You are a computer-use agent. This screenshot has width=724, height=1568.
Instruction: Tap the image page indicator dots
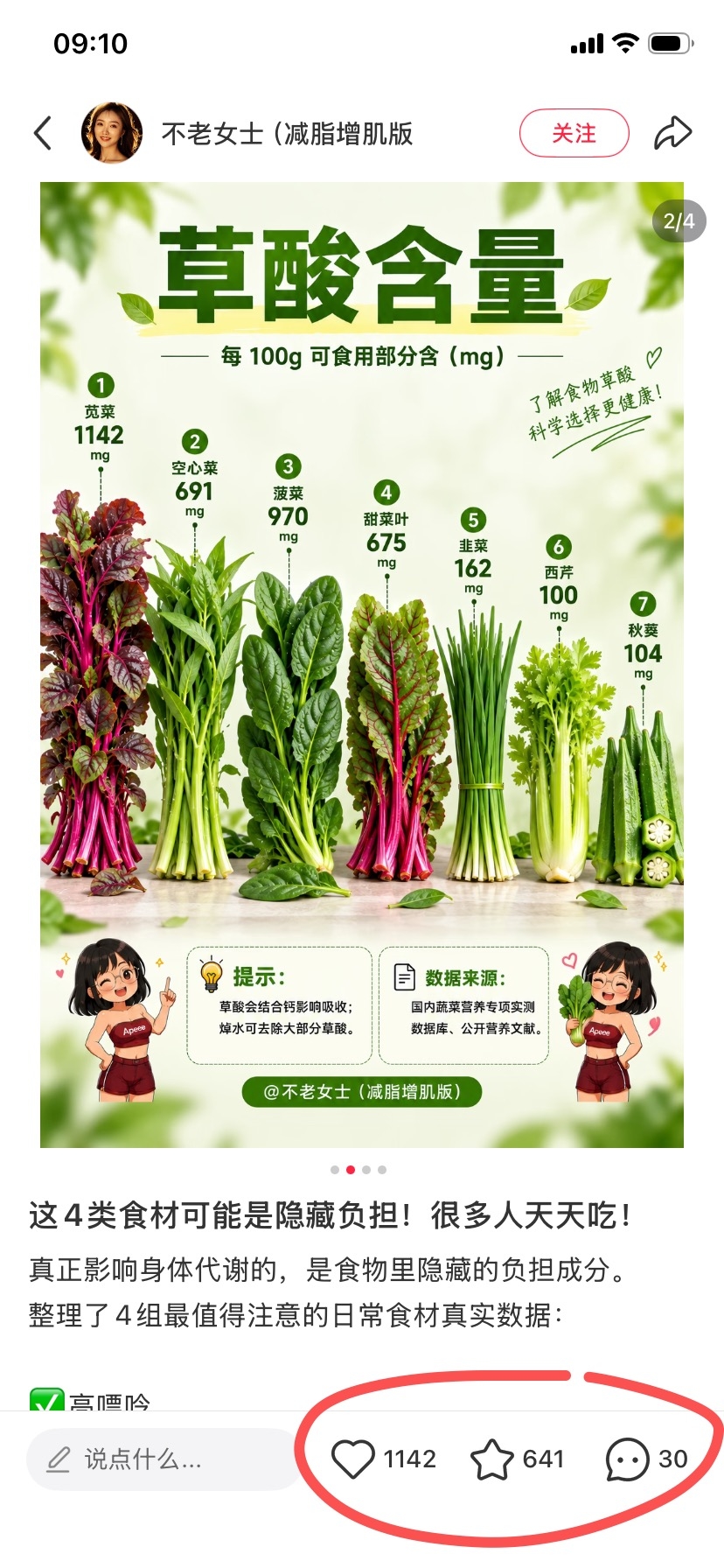[x=359, y=1169]
